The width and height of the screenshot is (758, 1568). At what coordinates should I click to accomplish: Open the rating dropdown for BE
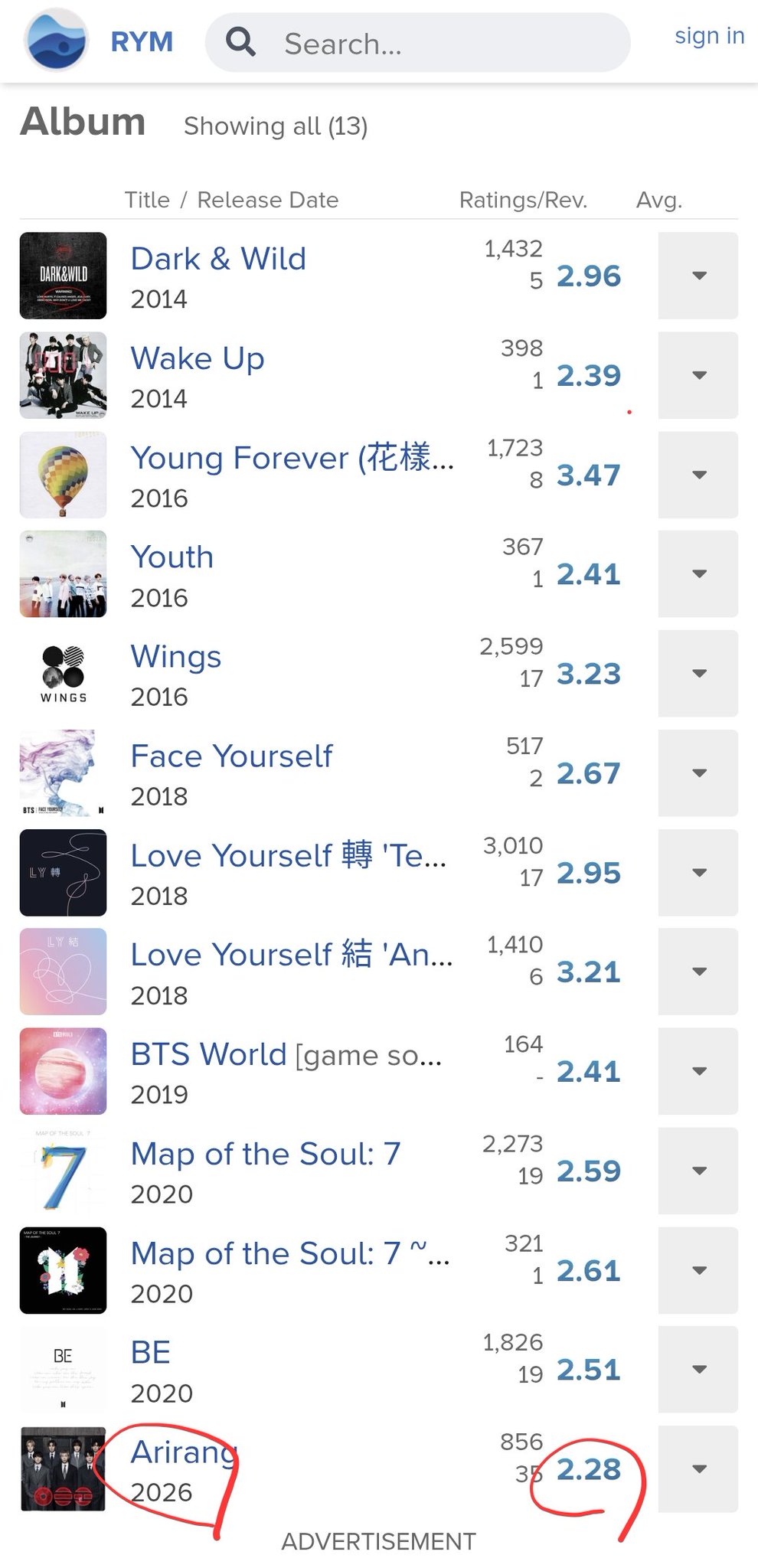pos(698,1370)
